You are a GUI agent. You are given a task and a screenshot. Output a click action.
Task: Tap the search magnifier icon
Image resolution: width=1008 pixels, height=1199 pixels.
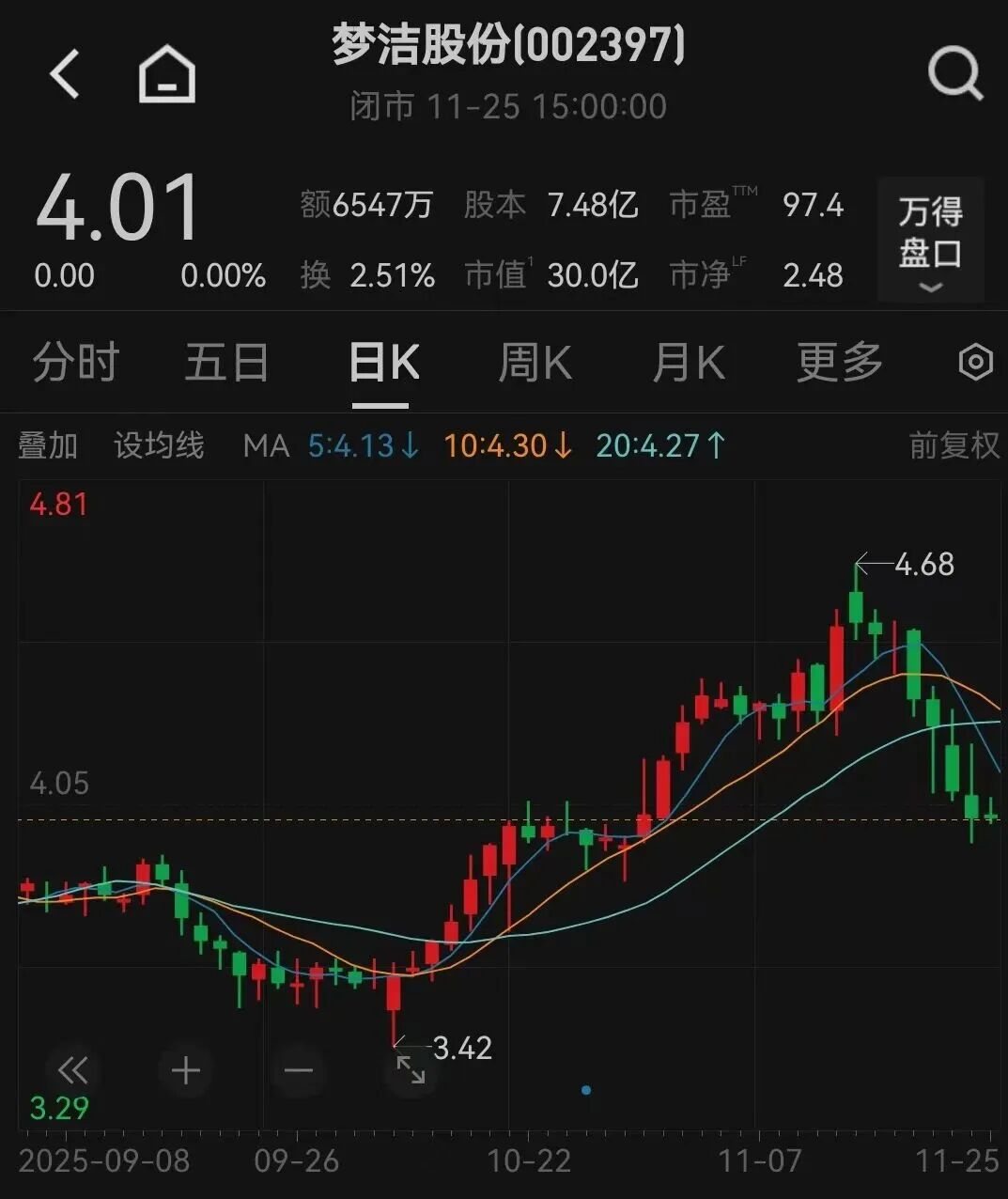coord(954,72)
